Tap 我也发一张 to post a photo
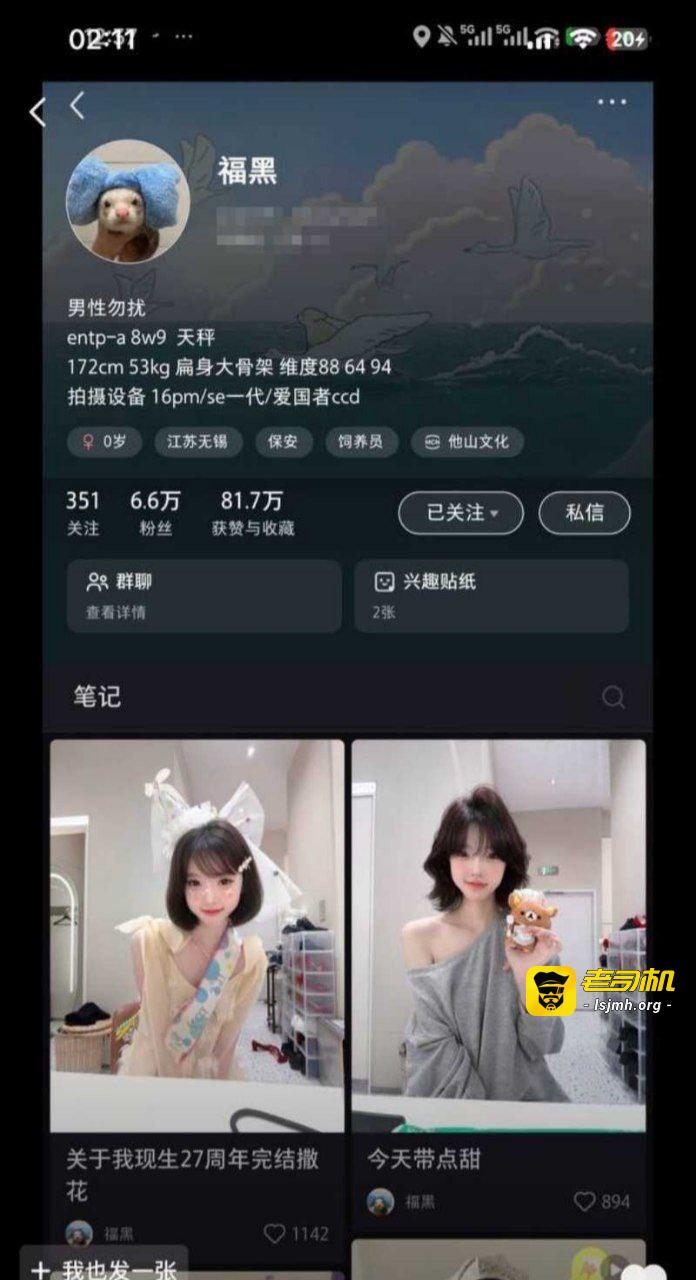The height and width of the screenshot is (1280, 696). pos(105,1268)
